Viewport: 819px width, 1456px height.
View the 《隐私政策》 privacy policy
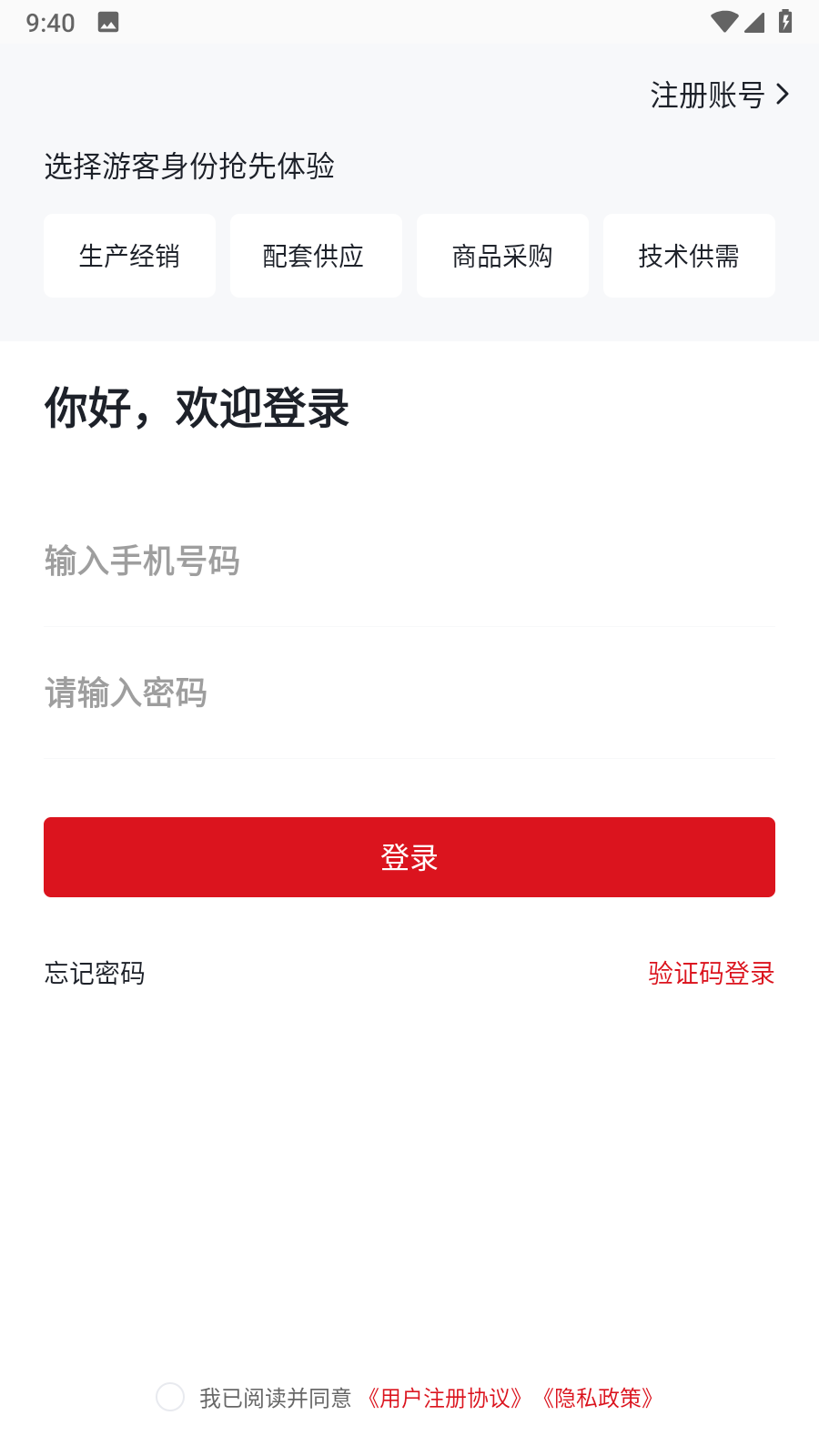(597, 1398)
